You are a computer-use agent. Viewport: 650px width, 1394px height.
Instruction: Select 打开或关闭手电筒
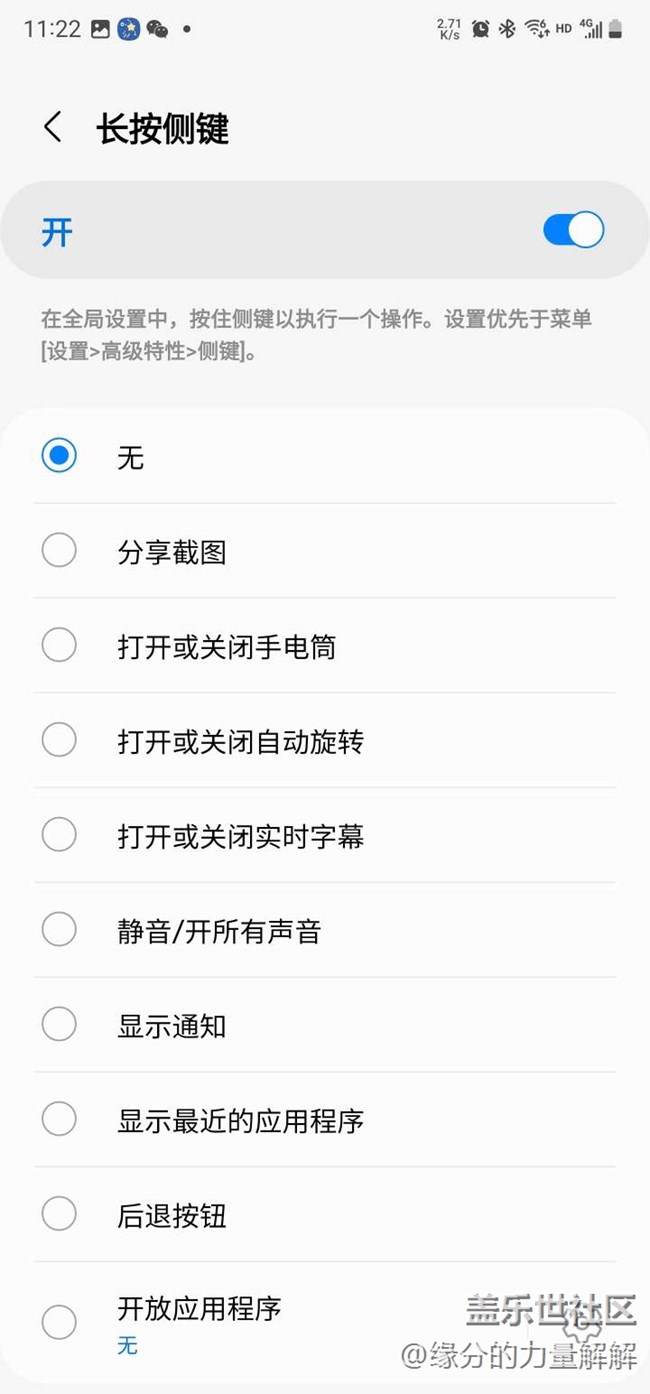(59, 646)
